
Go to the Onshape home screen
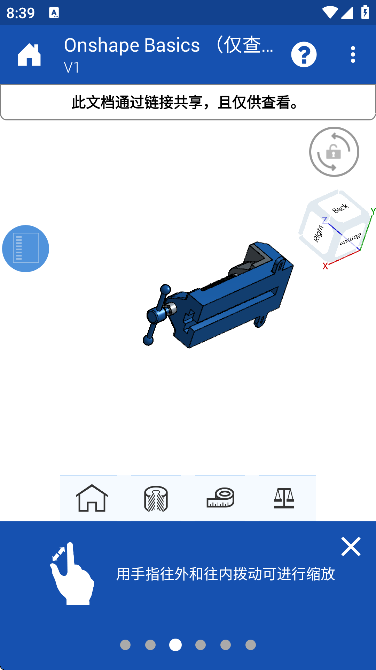coord(29,55)
